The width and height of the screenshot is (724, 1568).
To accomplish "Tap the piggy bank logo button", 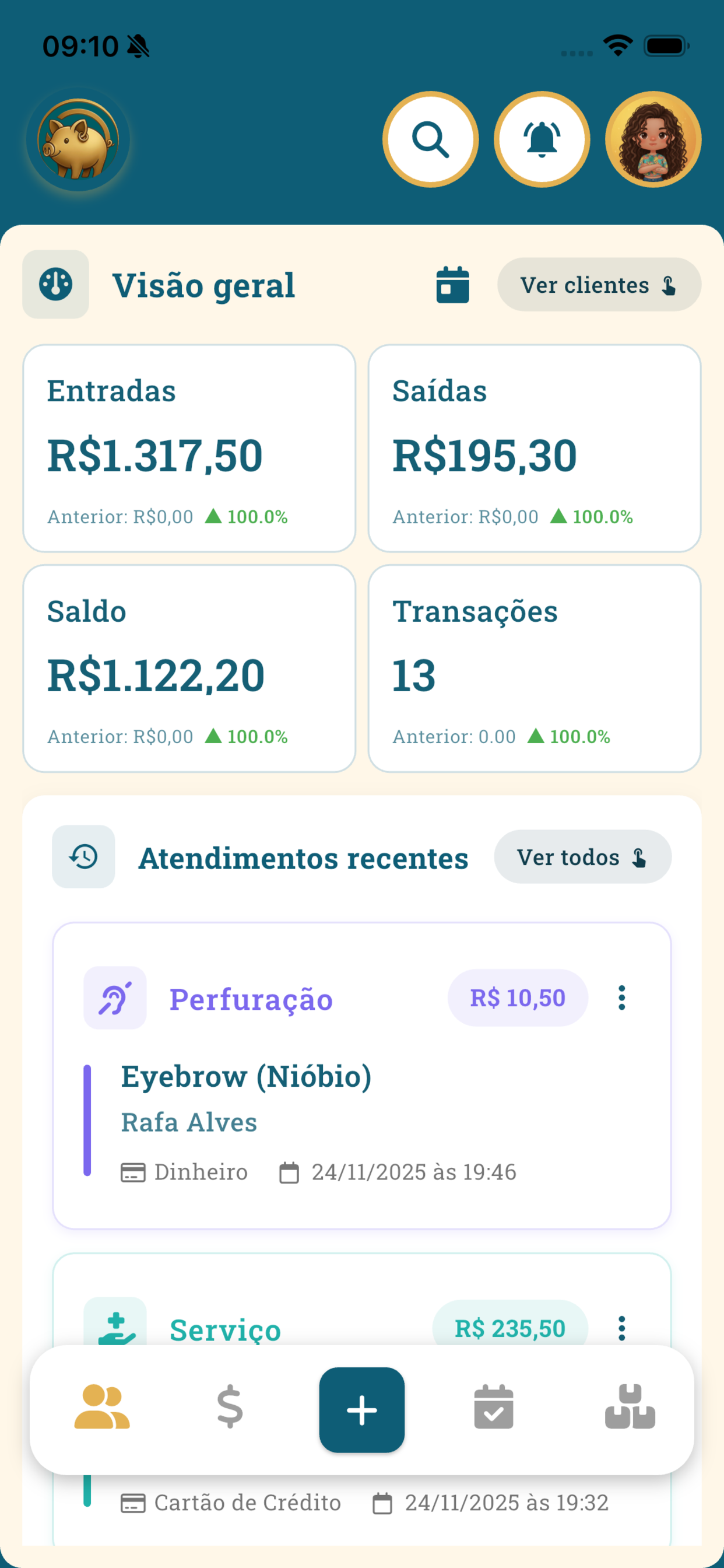I will pyautogui.click(x=78, y=140).
